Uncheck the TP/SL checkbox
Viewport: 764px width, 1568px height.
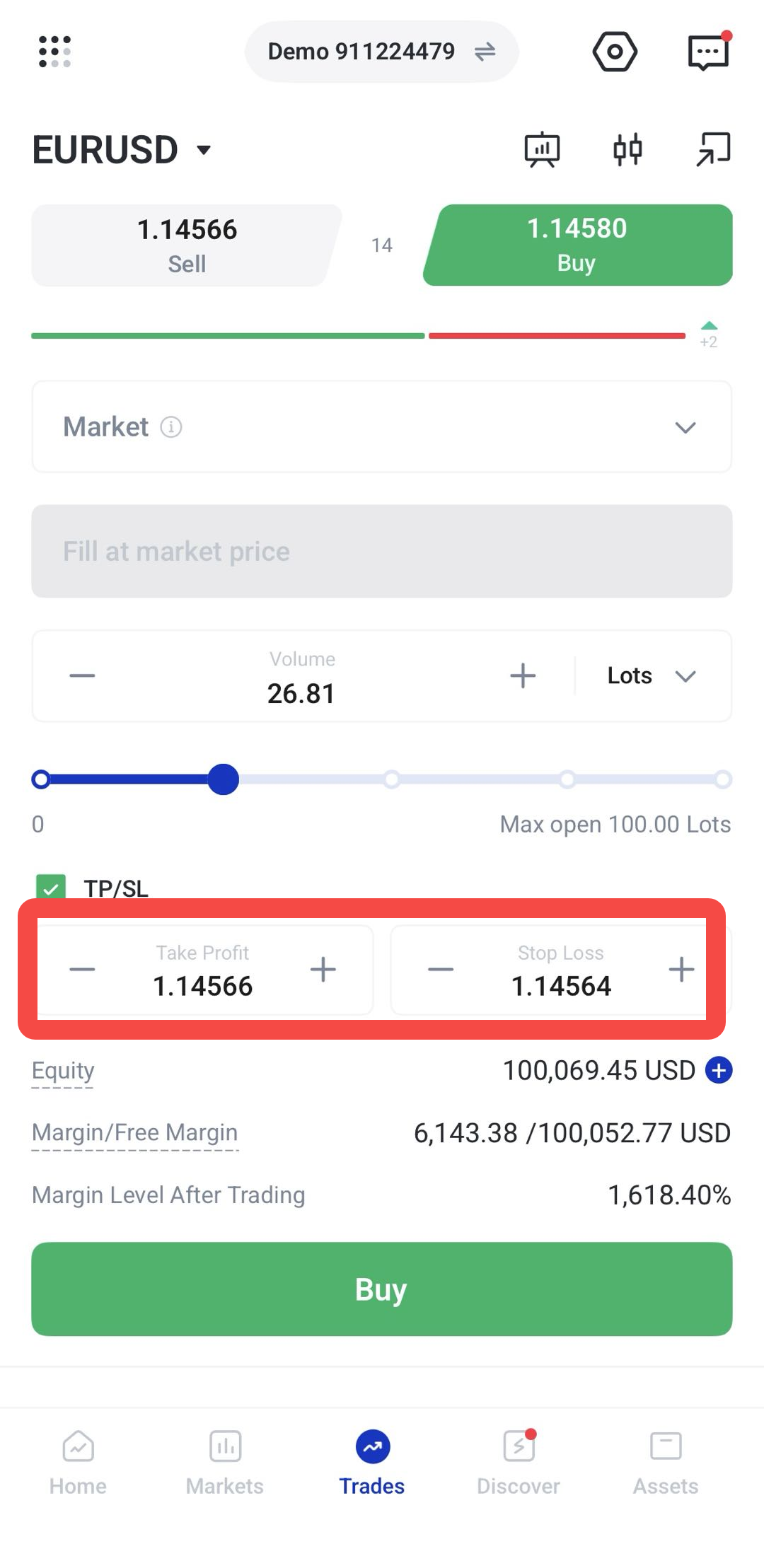51,888
